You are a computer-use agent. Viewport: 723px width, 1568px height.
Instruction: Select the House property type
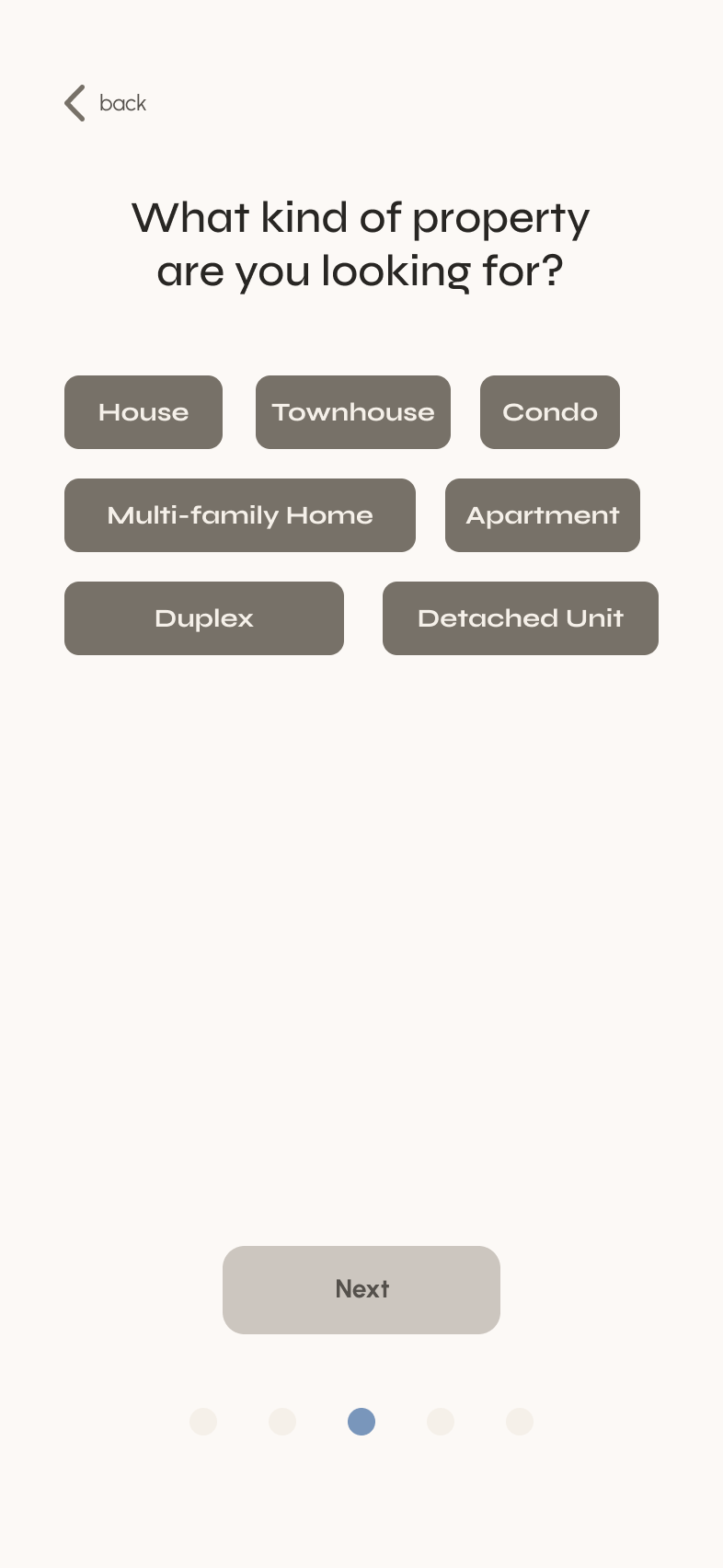[143, 412]
